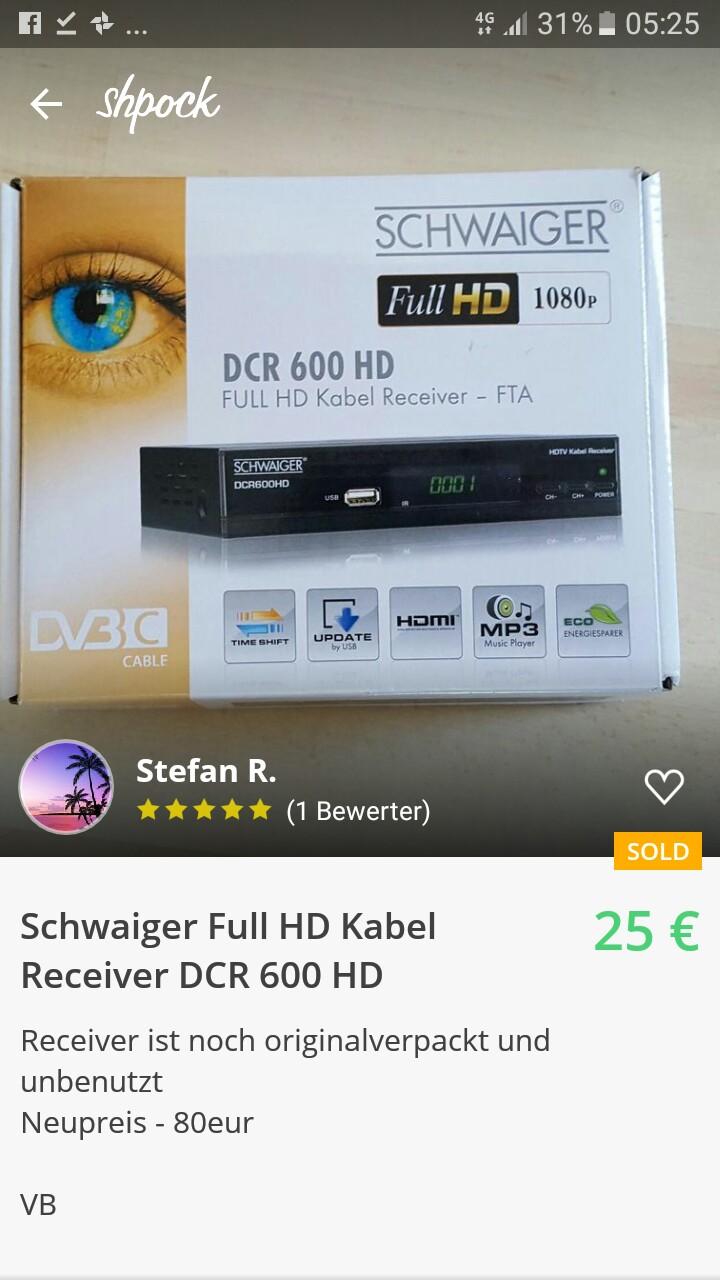Go back using the arrow icon
Image resolution: width=720 pixels, height=1280 pixels.
click(46, 103)
